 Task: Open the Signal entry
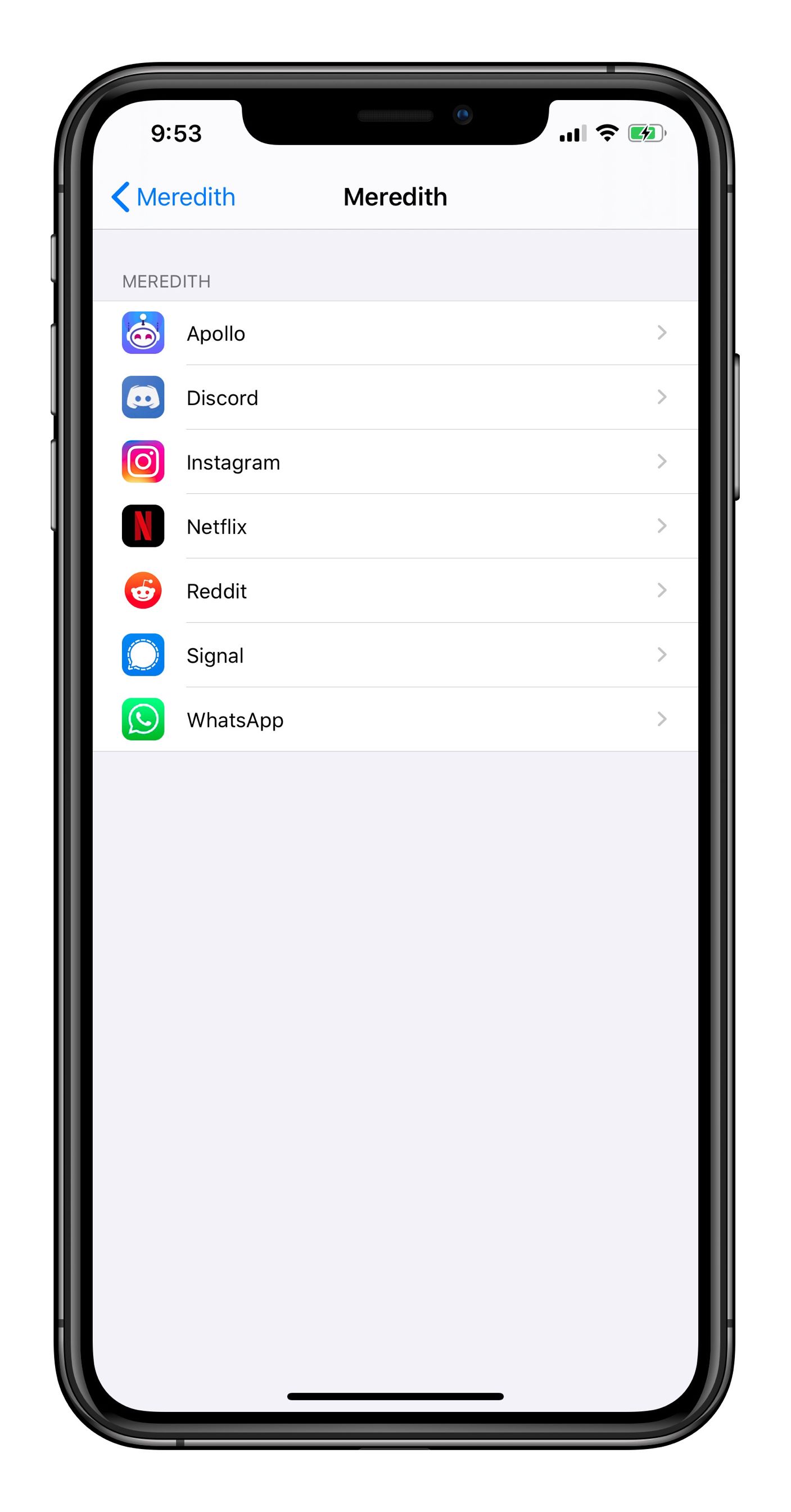click(x=394, y=655)
